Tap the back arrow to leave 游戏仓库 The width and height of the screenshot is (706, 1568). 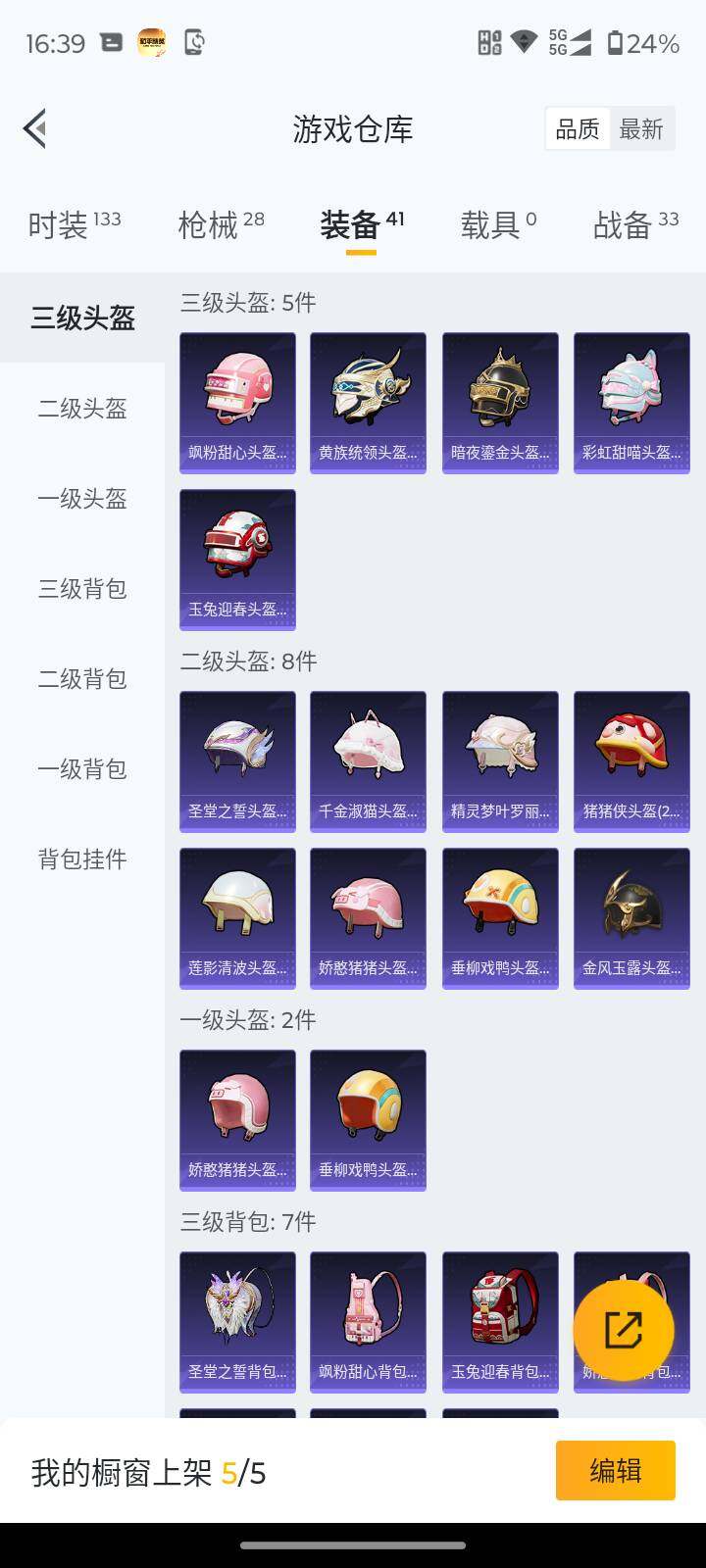[34, 128]
